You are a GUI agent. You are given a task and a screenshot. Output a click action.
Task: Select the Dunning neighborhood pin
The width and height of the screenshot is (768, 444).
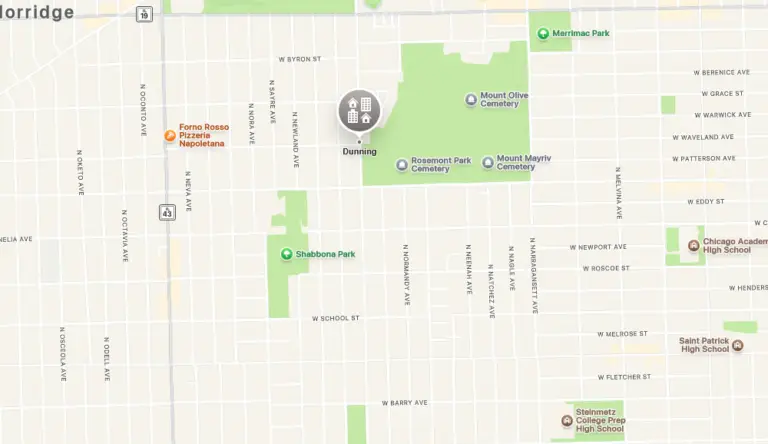click(x=359, y=111)
